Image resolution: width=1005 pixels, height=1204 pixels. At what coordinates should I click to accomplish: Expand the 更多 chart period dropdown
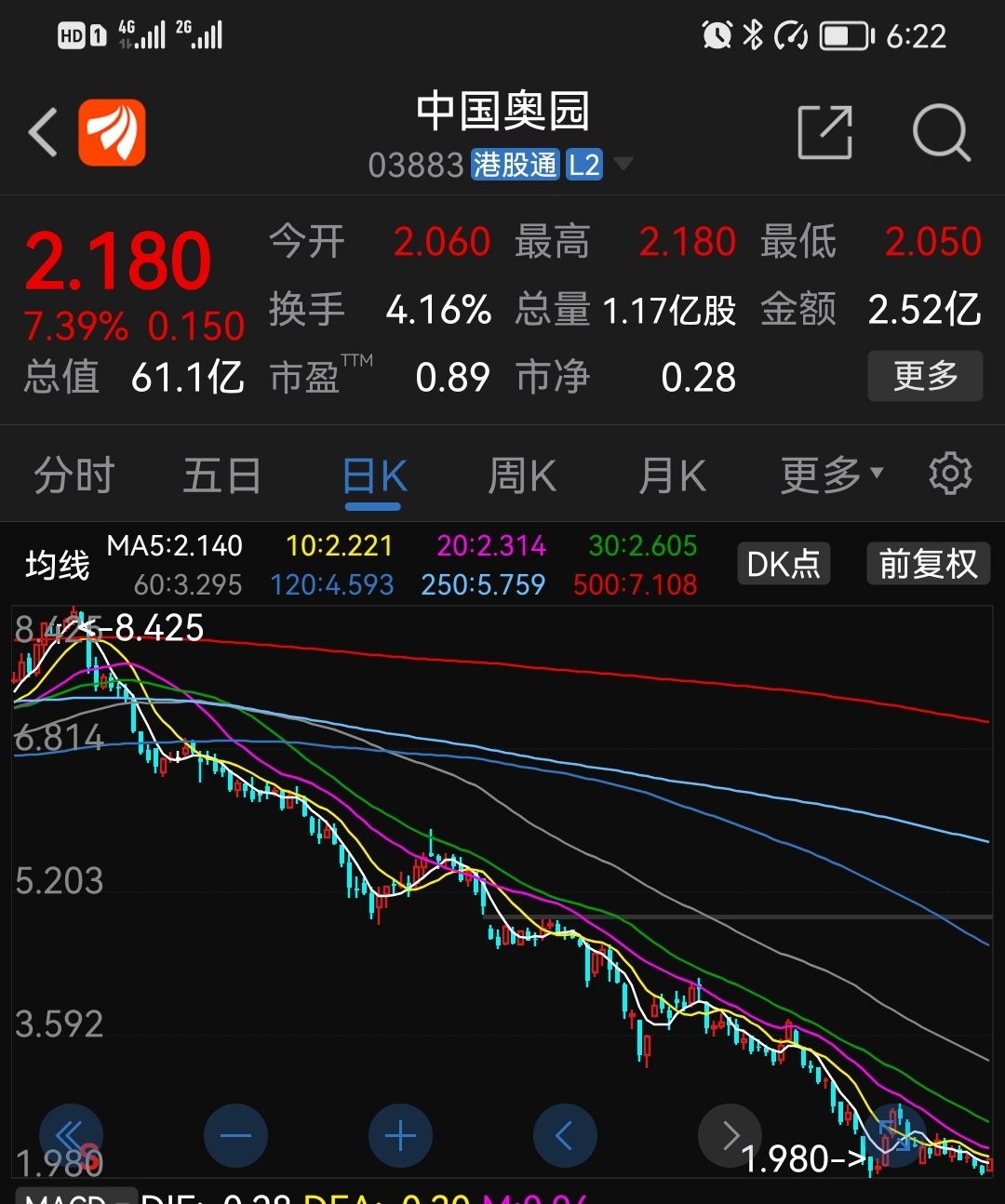coord(831,475)
